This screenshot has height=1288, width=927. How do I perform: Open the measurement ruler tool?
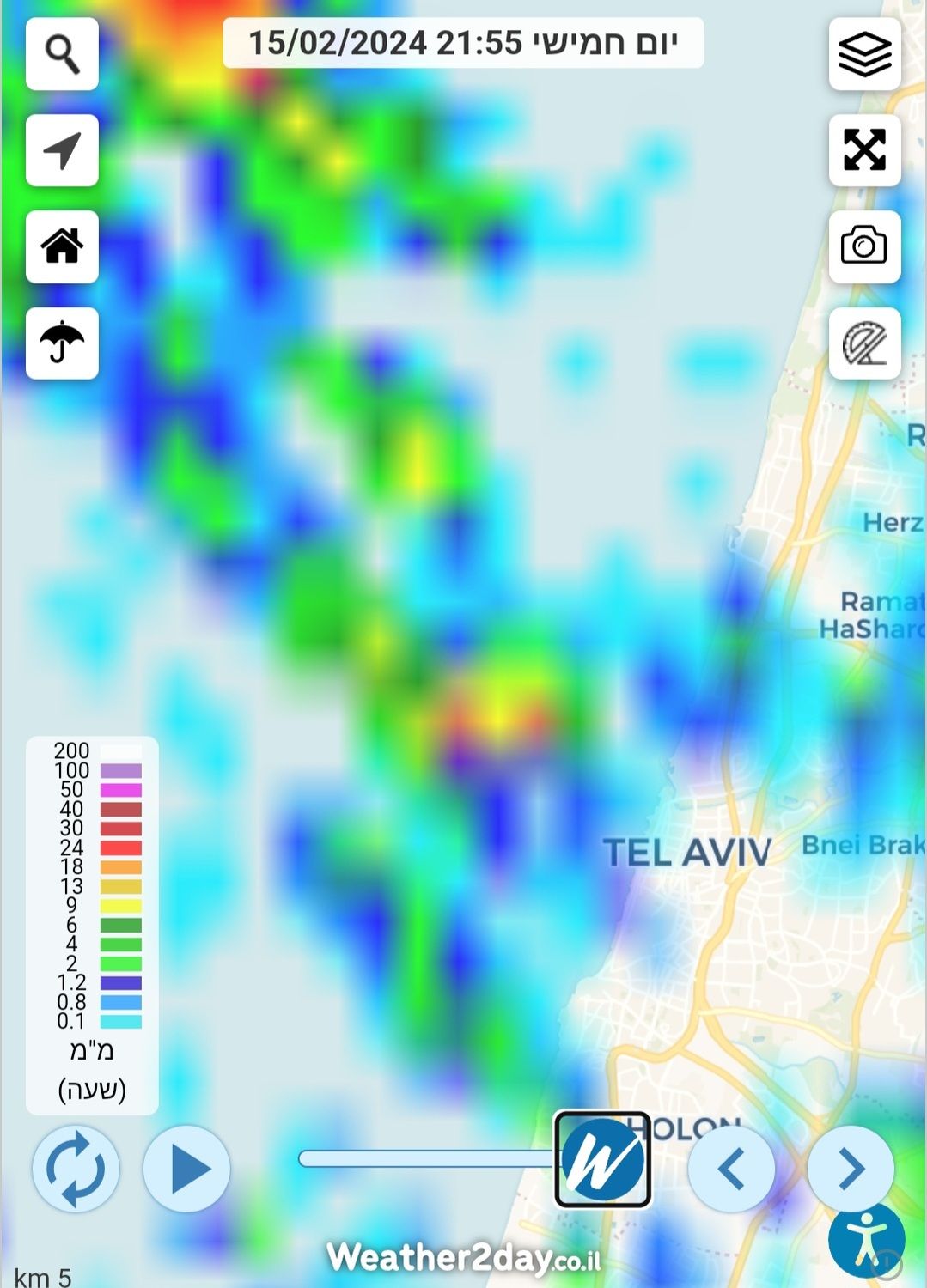point(864,343)
